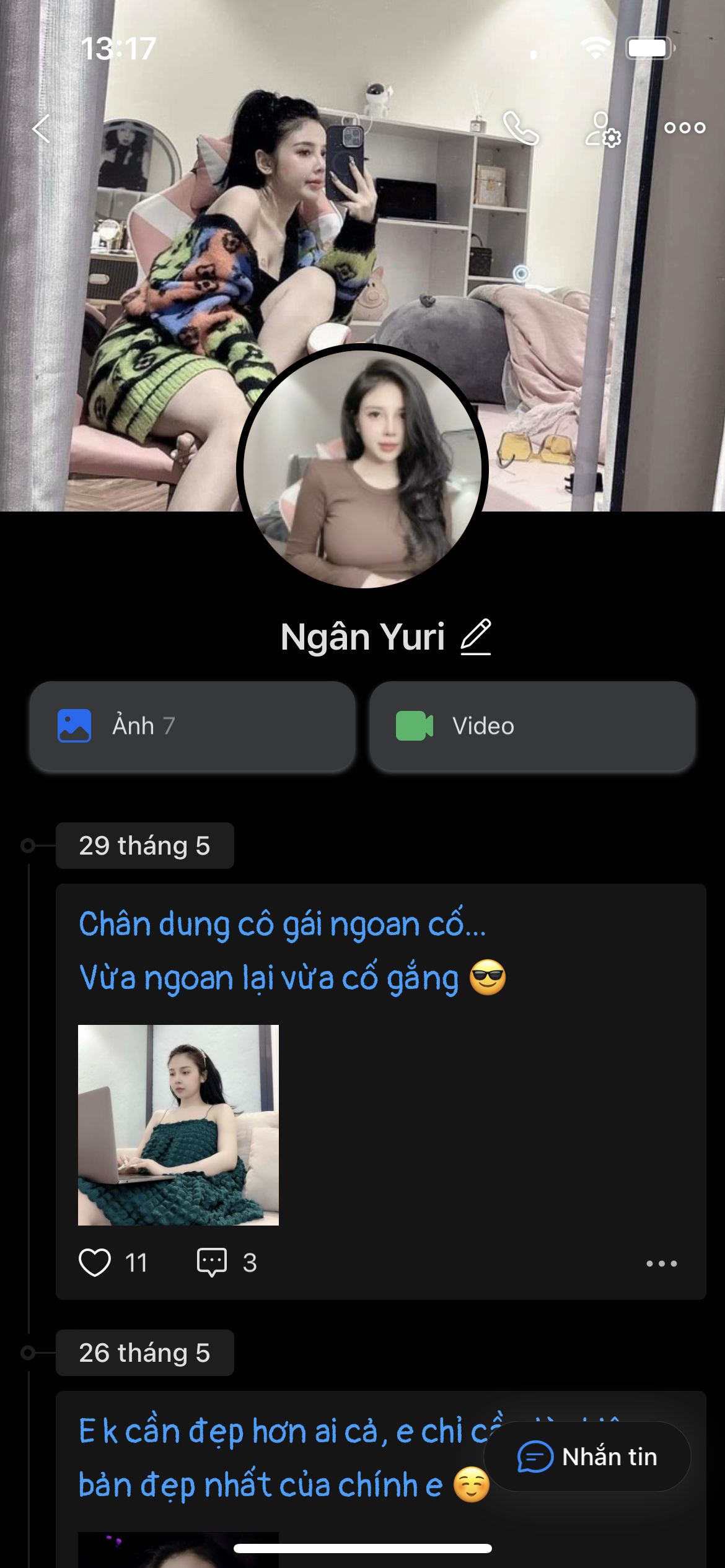Call Ngân Yuri with the phone icon
725x1568 pixels.
tap(521, 128)
